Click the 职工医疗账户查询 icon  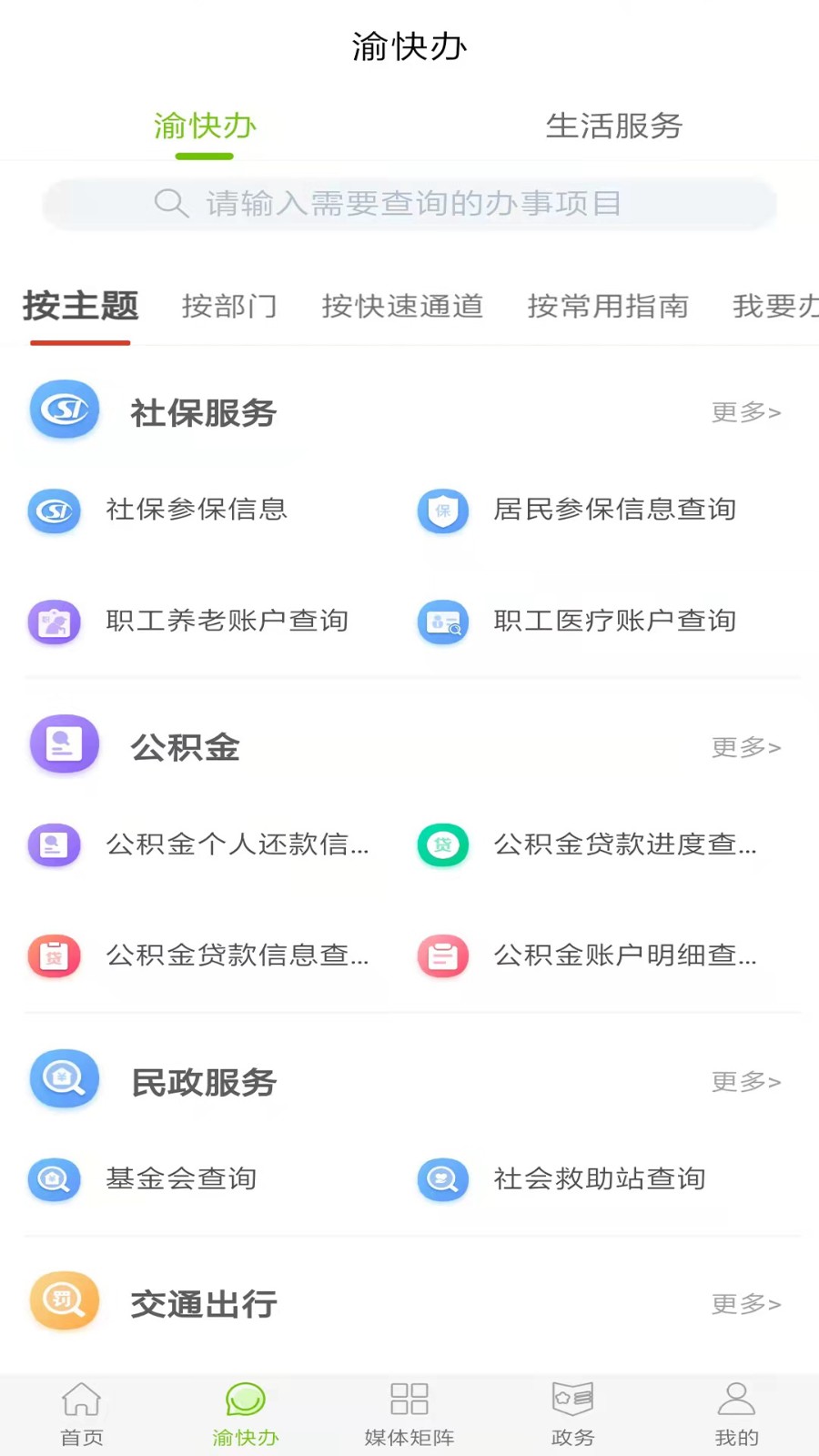442,622
